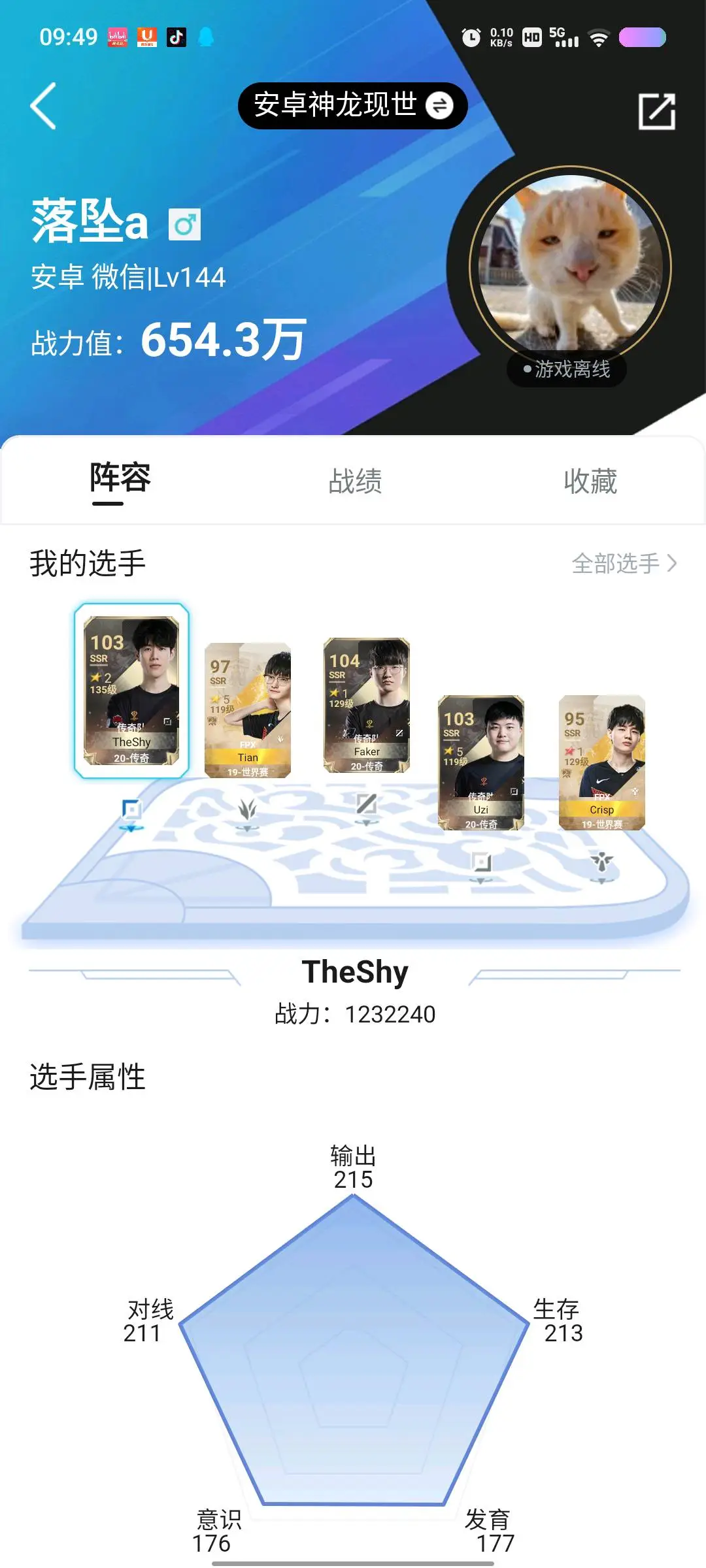Viewport: 706px width, 1568px height.
Task: Switch server via 安卓神龙现世 button
Action: point(352,105)
